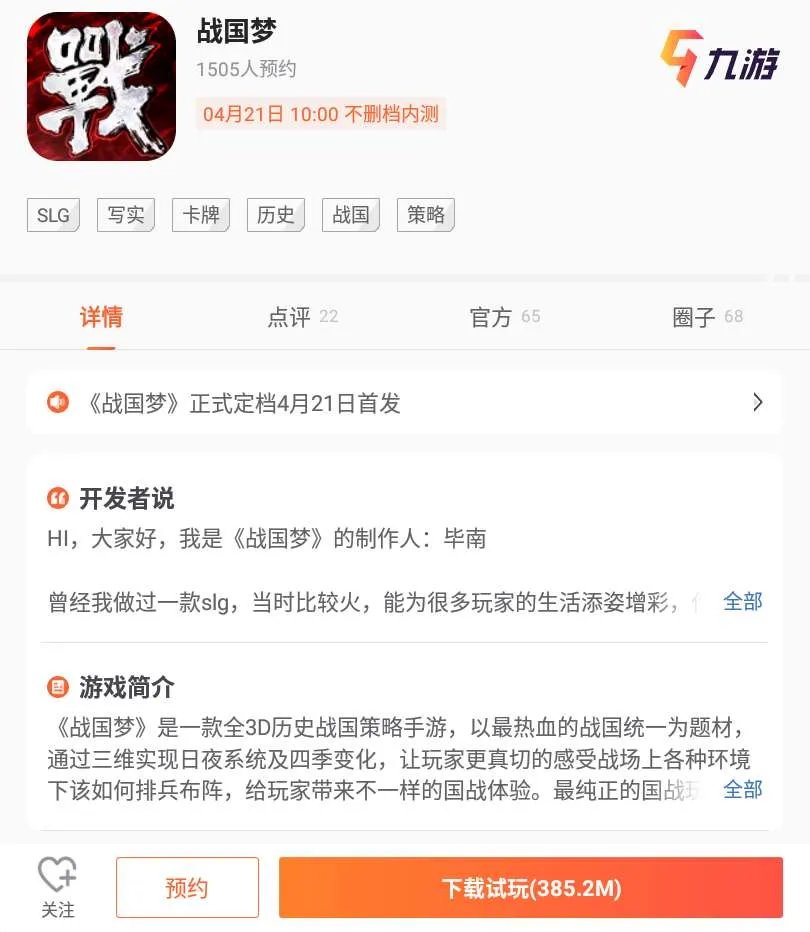Tap the 历史 category tag
The image size is (810, 932).
pyautogui.click(x=275, y=214)
